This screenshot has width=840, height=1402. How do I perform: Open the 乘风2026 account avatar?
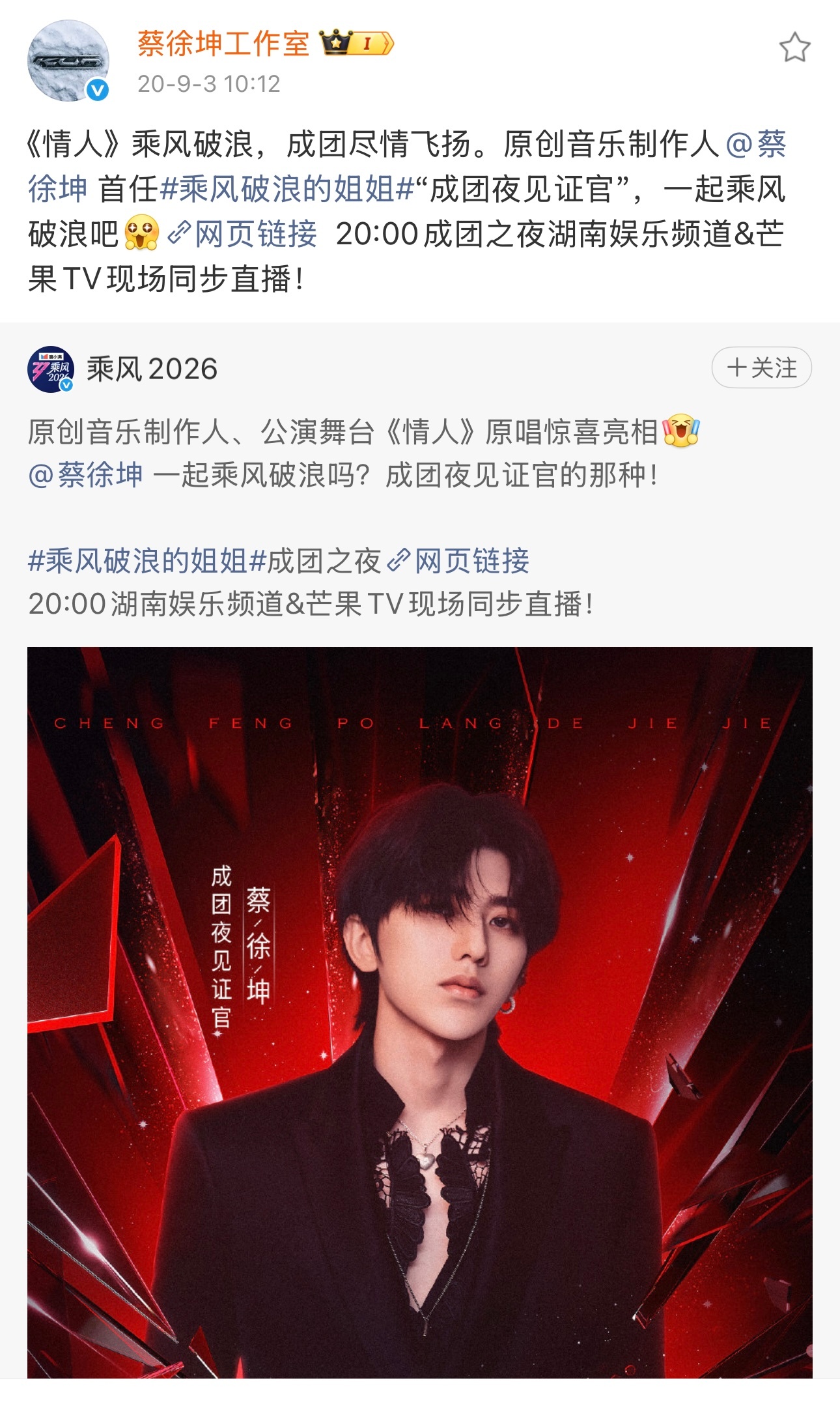[51, 369]
